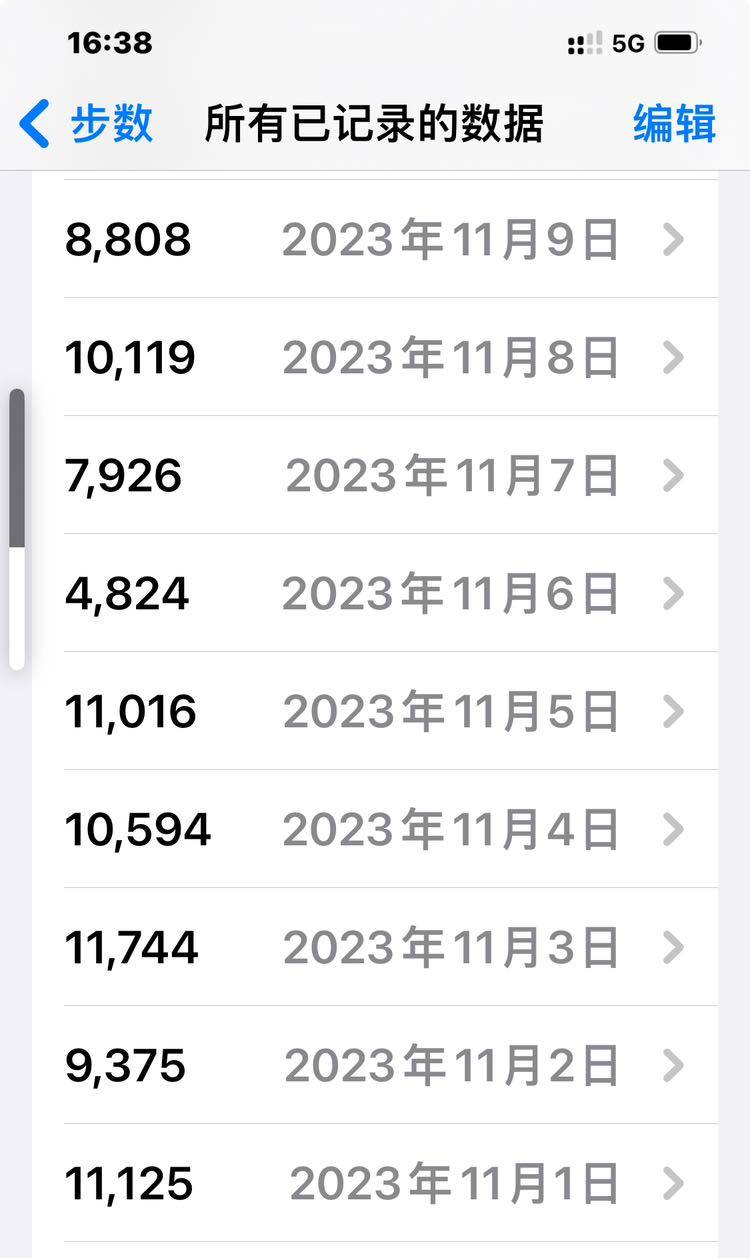Open the 2023年11月1日 entry with 11,125 steps
The image size is (750, 1258).
[x=390, y=1184]
